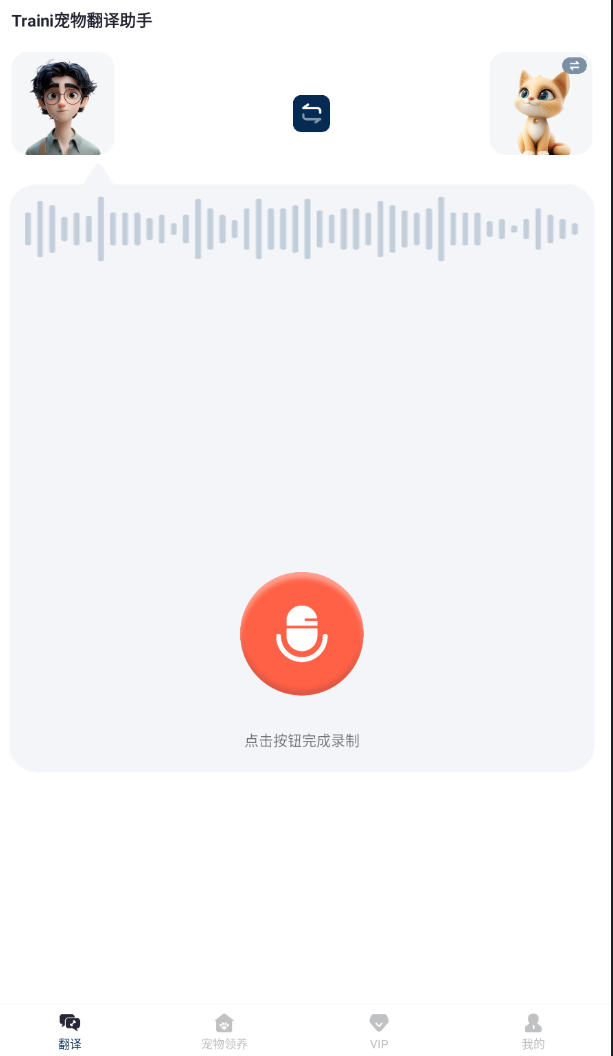Tap the swap translation direction icon

(311, 114)
